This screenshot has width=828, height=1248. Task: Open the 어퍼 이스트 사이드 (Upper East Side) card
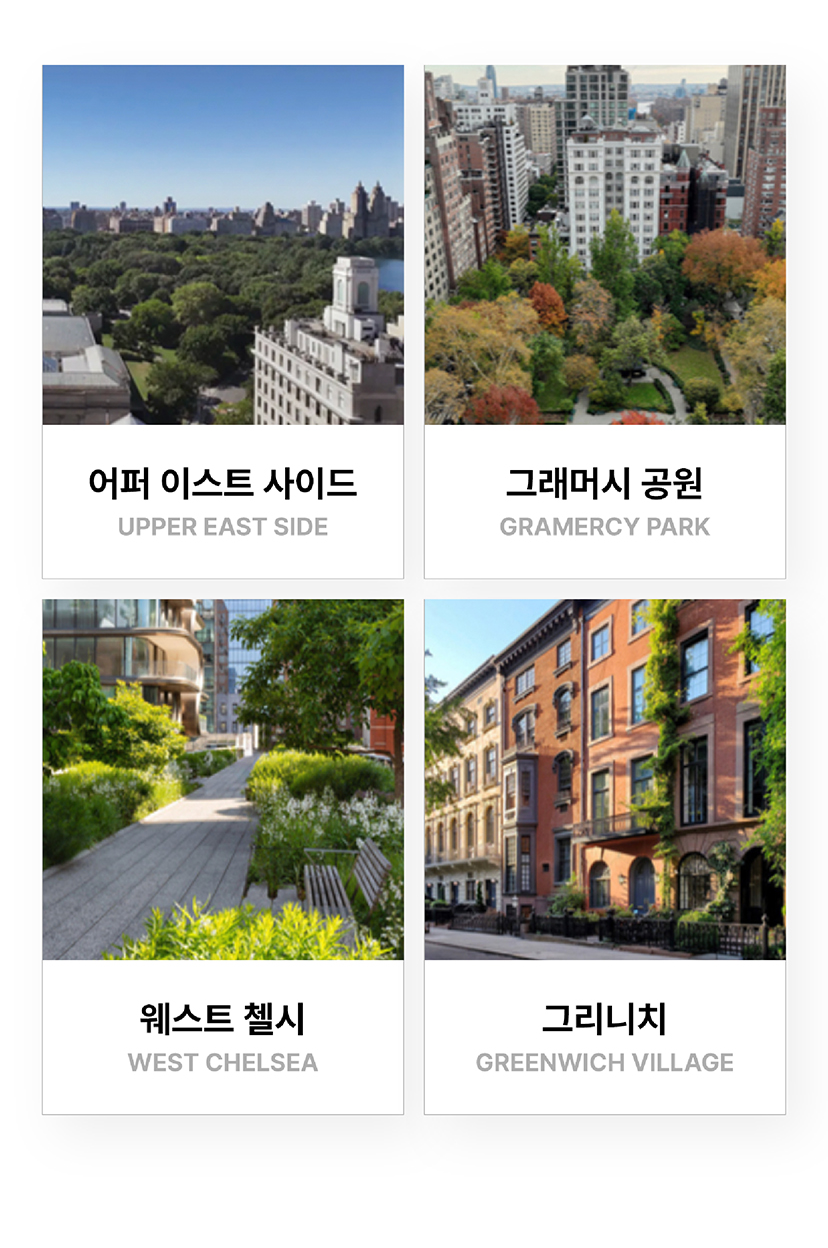pyautogui.click(x=223, y=322)
